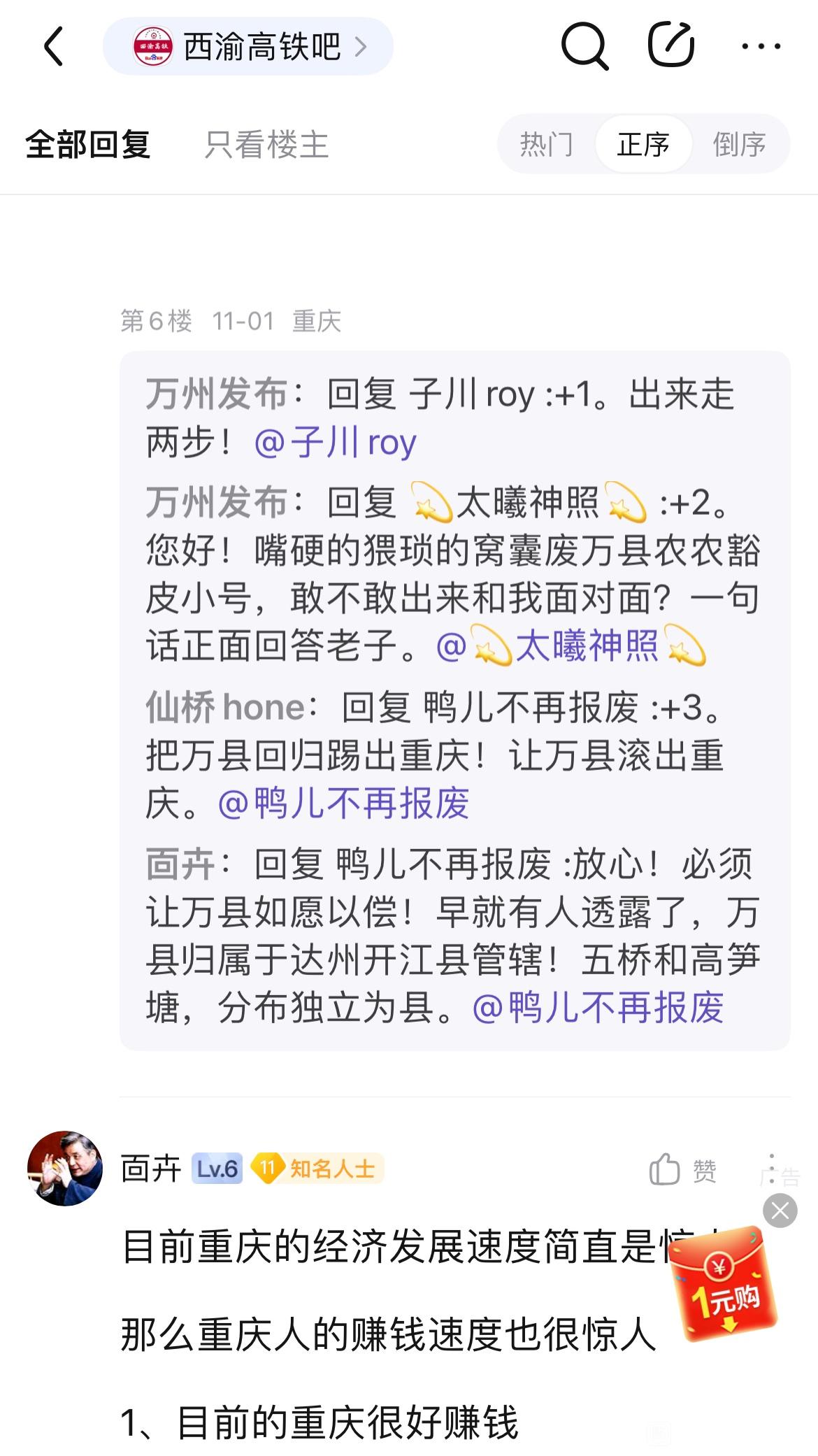Image resolution: width=818 pixels, height=1456 pixels.
Task: Tap the 知名人士 badge next to 叵卉
Action: (317, 1168)
